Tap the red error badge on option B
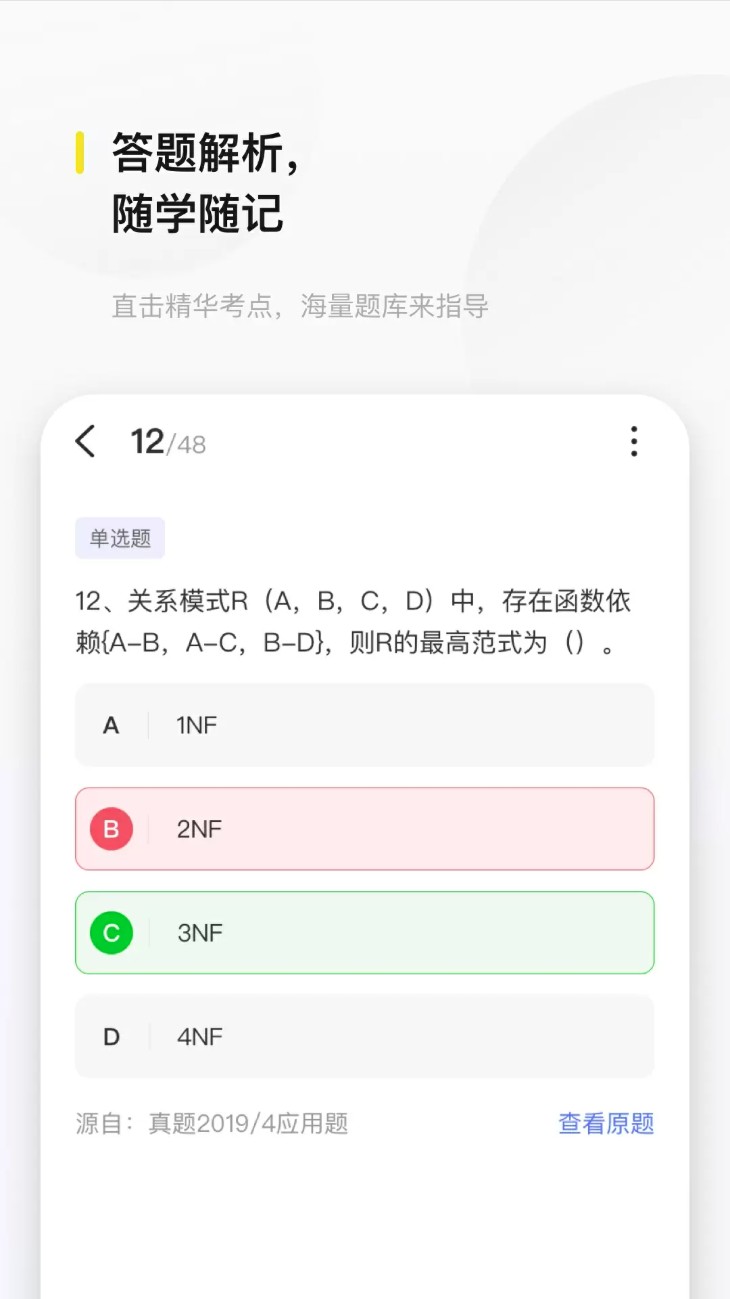This screenshot has width=730, height=1299. click(110, 828)
